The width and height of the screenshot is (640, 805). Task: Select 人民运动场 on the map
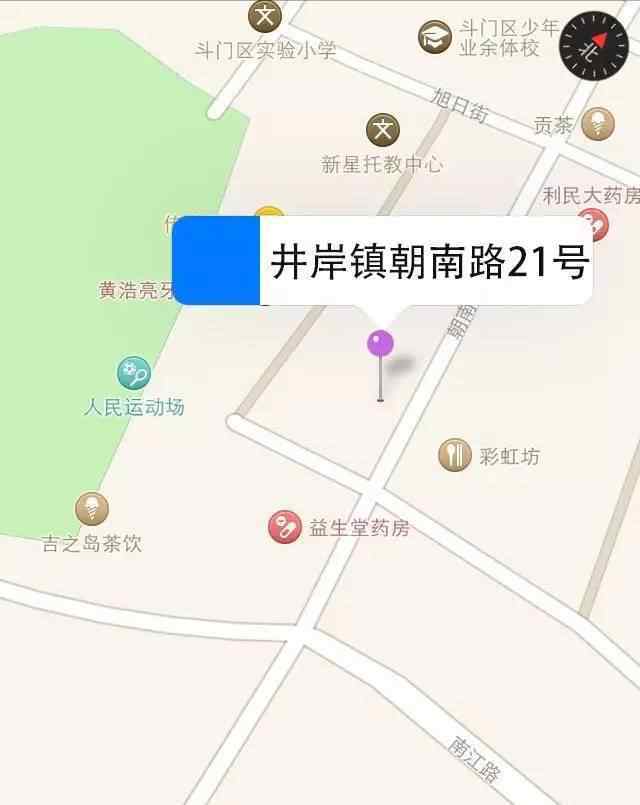click(x=133, y=374)
